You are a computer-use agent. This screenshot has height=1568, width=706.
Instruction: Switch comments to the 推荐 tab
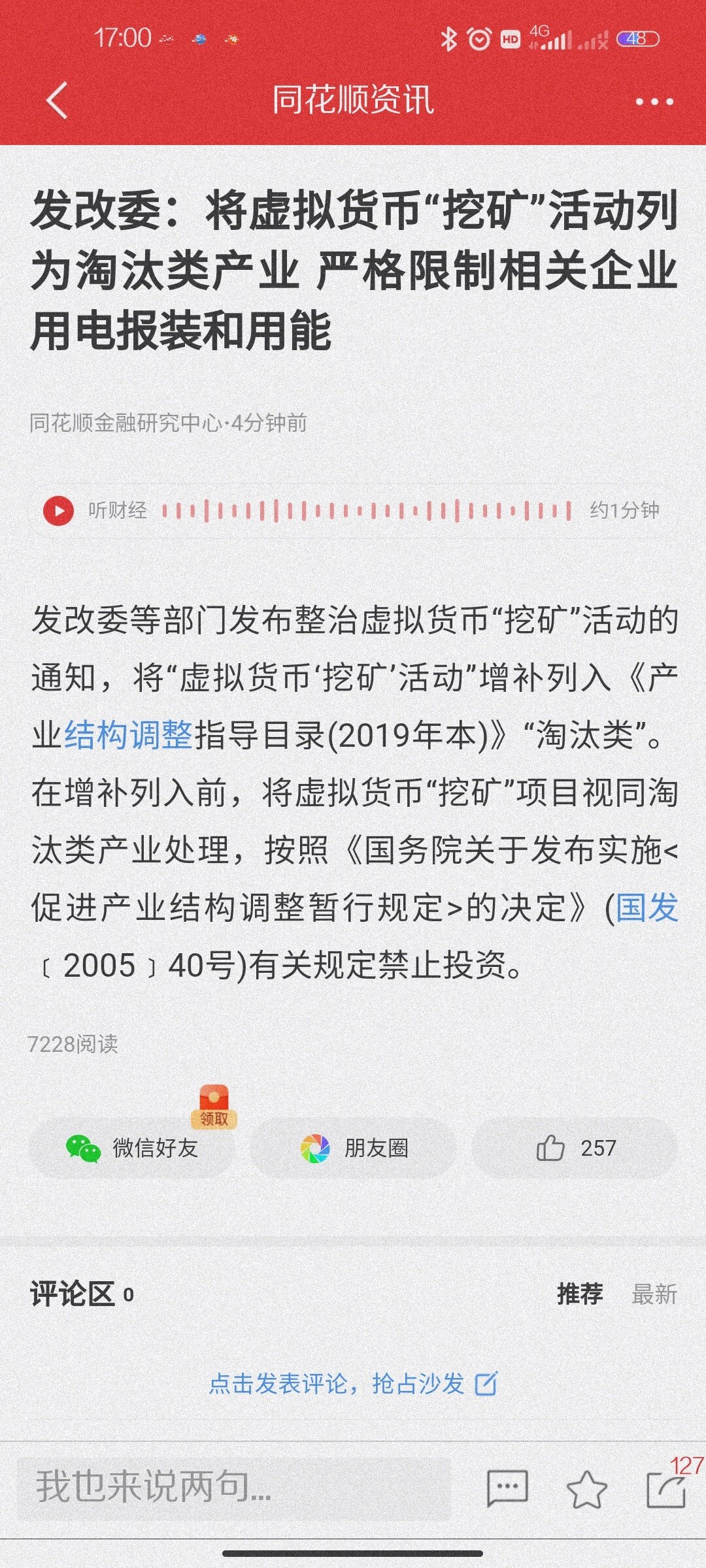tap(579, 1294)
